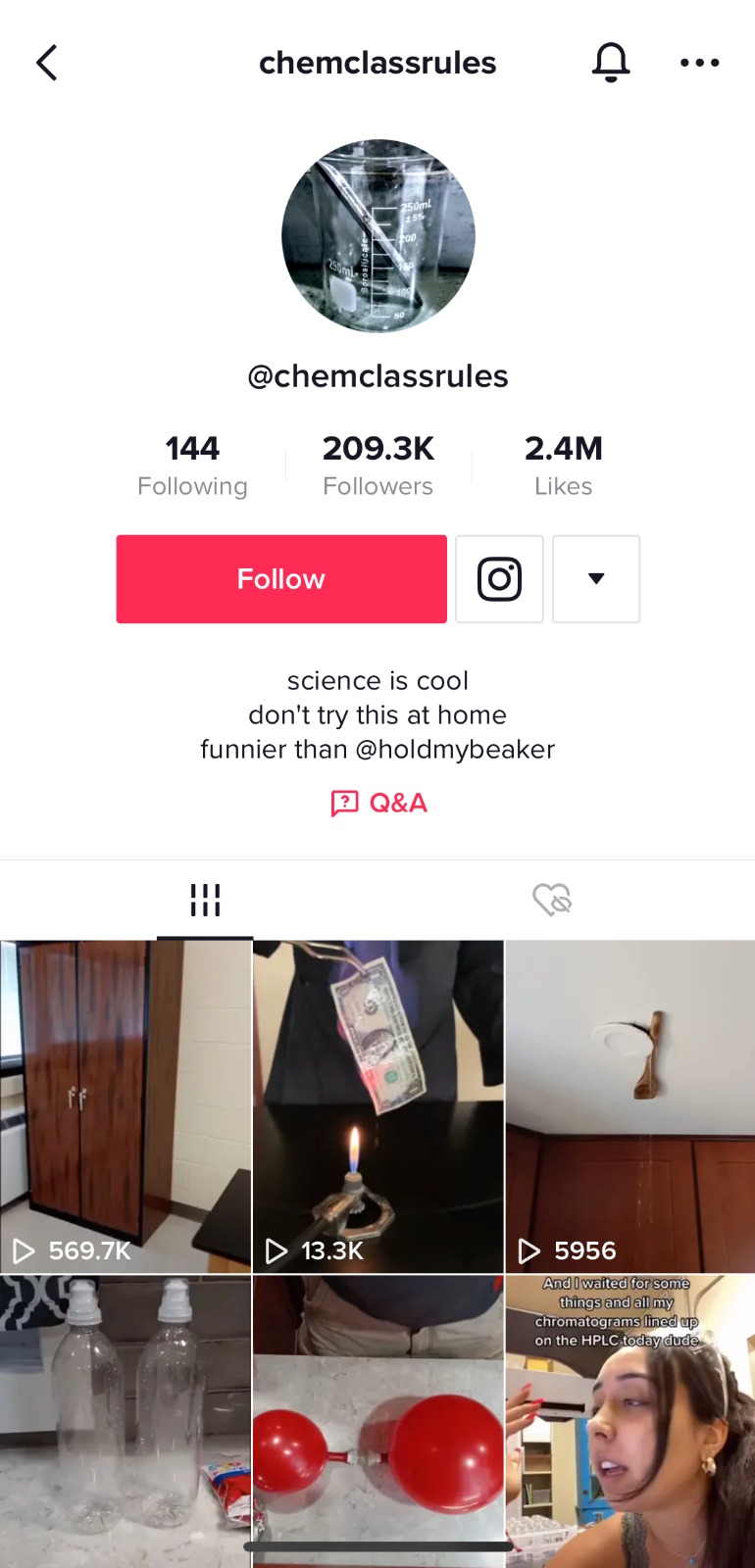Follow chemclassrules
This screenshot has width=755, height=1568.
coord(281,579)
